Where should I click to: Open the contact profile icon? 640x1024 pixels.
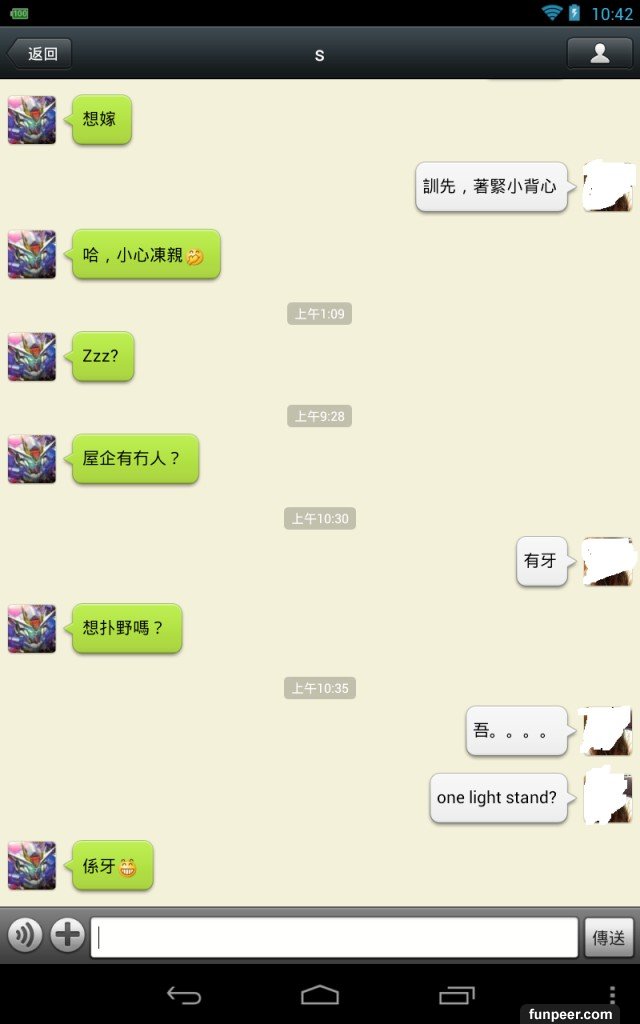[599, 53]
